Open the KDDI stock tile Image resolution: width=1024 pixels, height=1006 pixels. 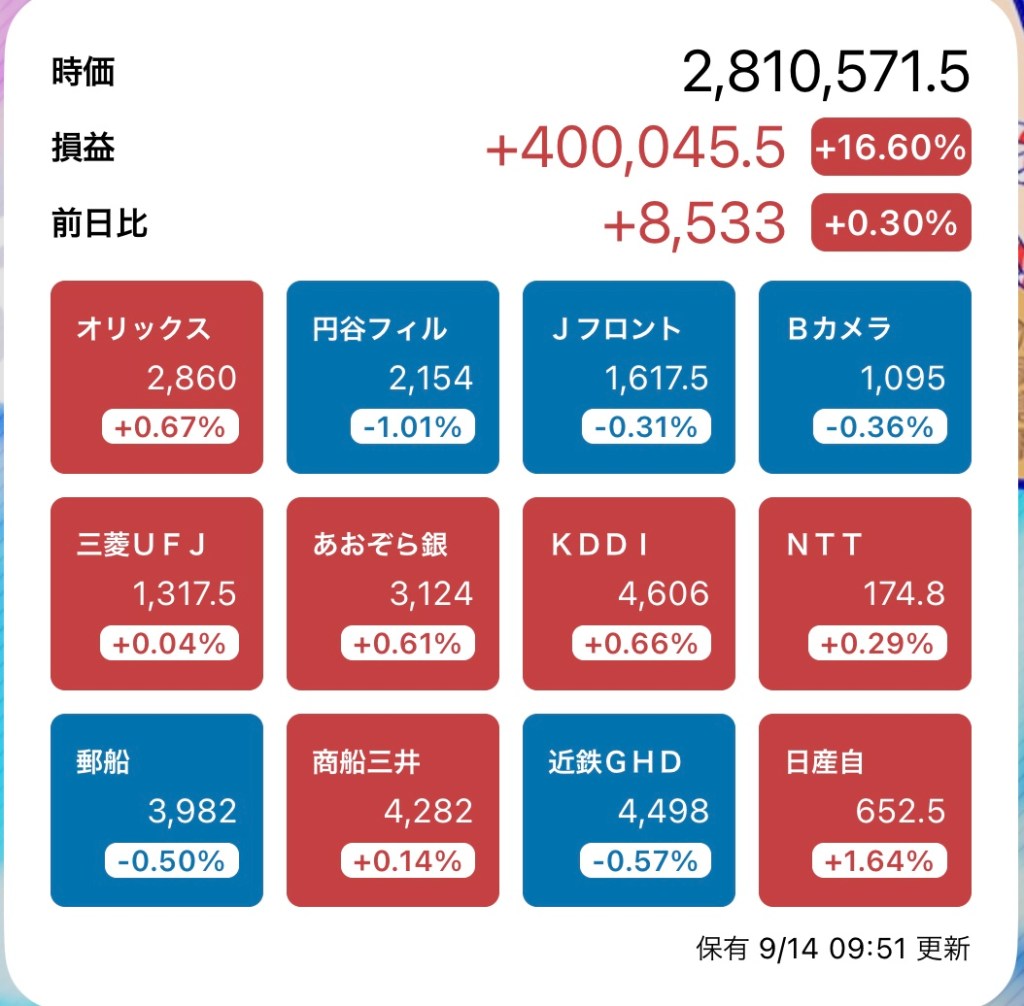click(629, 593)
